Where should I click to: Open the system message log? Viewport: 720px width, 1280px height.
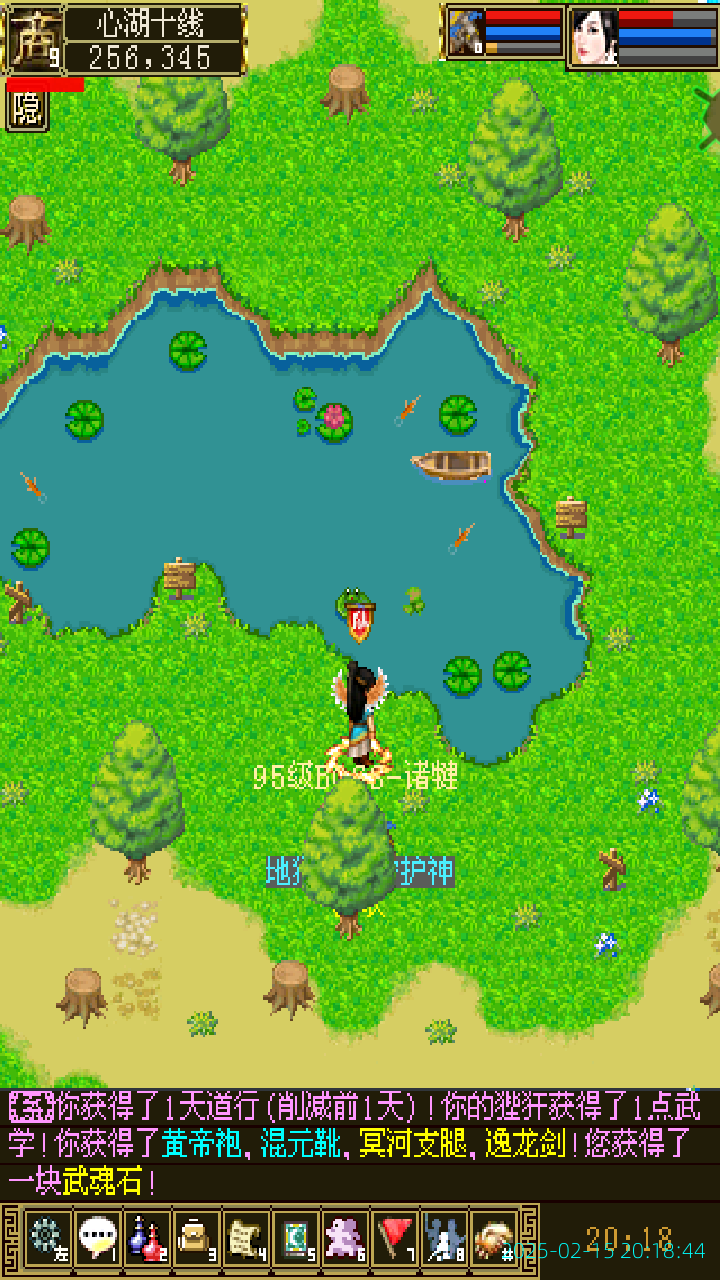click(x=360, y=1143)
